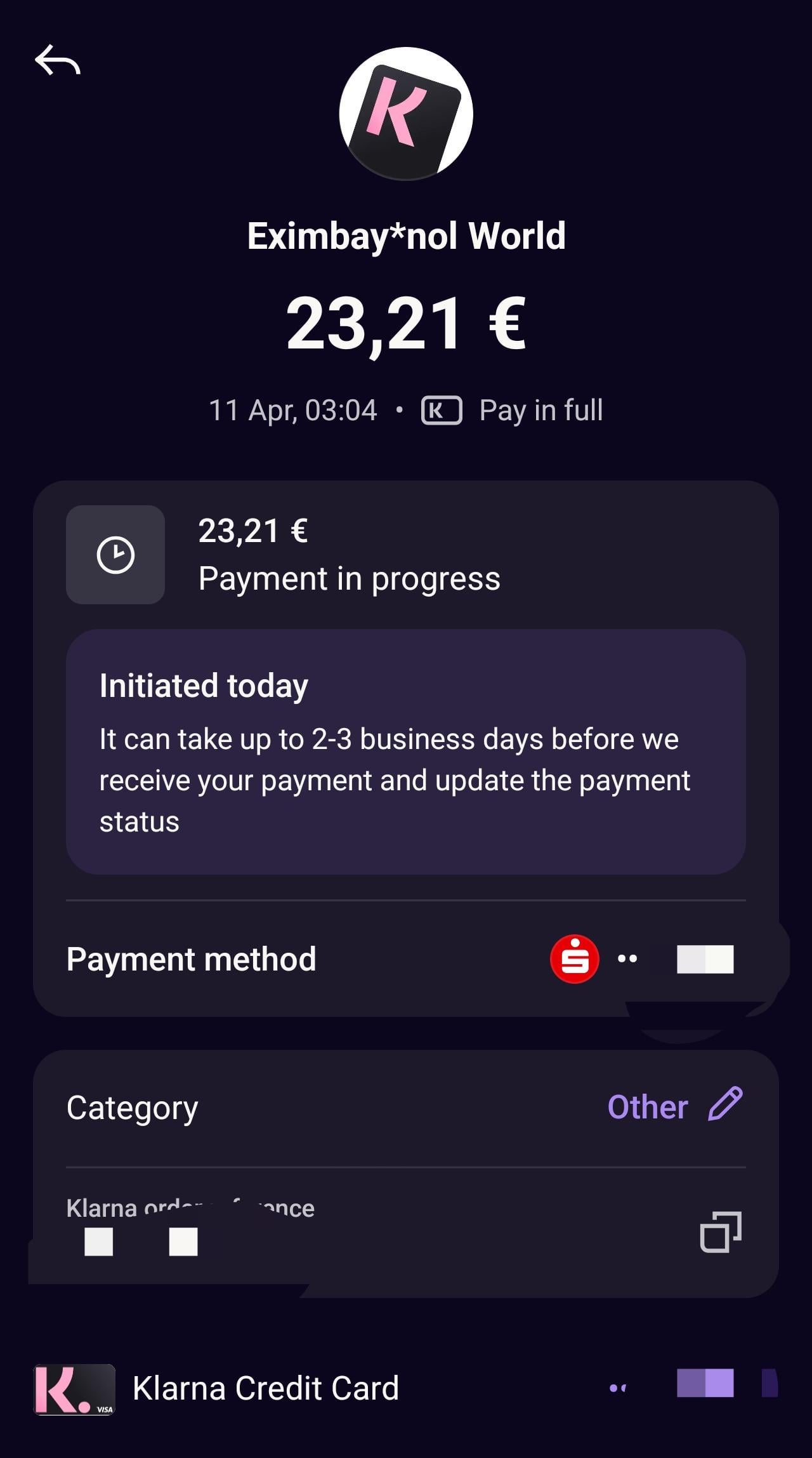Image resolution: width=812 pixels, height=1458 pixels.
Task: Open the Payment method row
Action: point(406,958)
